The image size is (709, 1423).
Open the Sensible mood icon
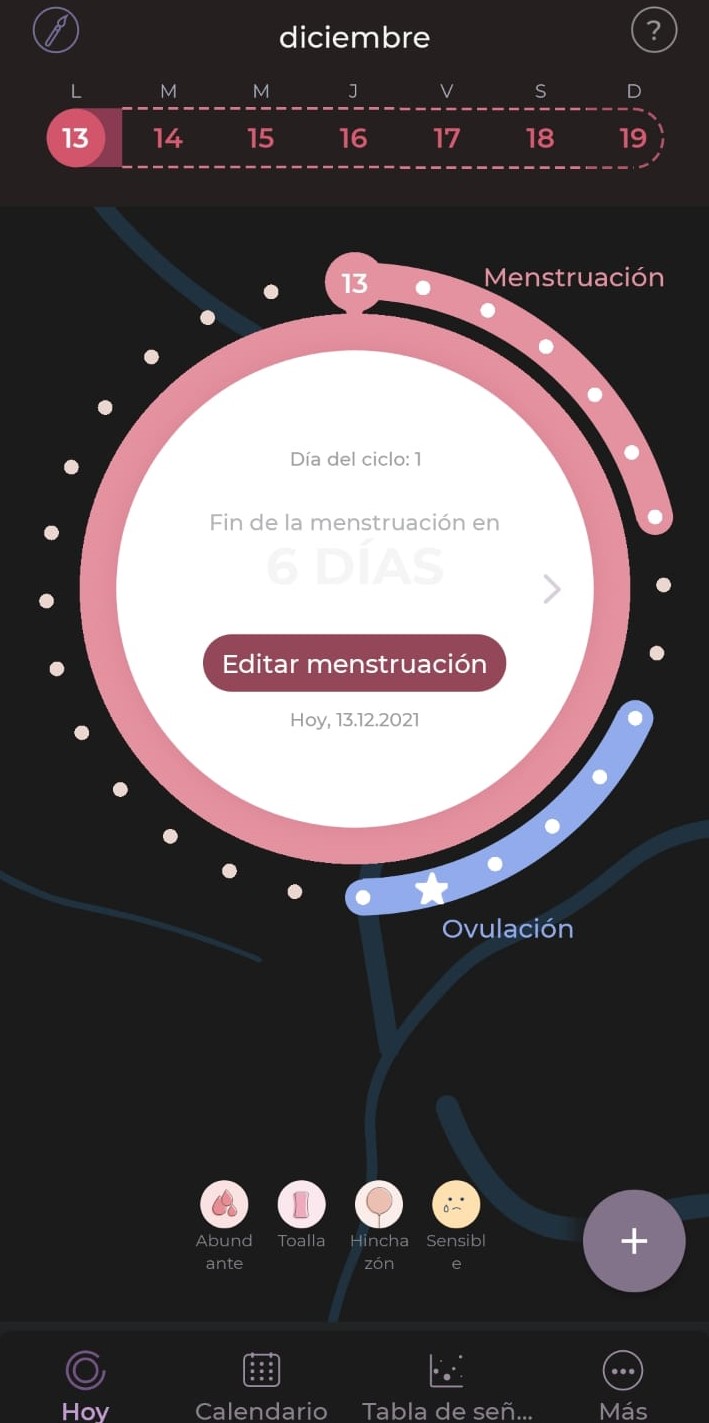click(x=456, y=1205)
